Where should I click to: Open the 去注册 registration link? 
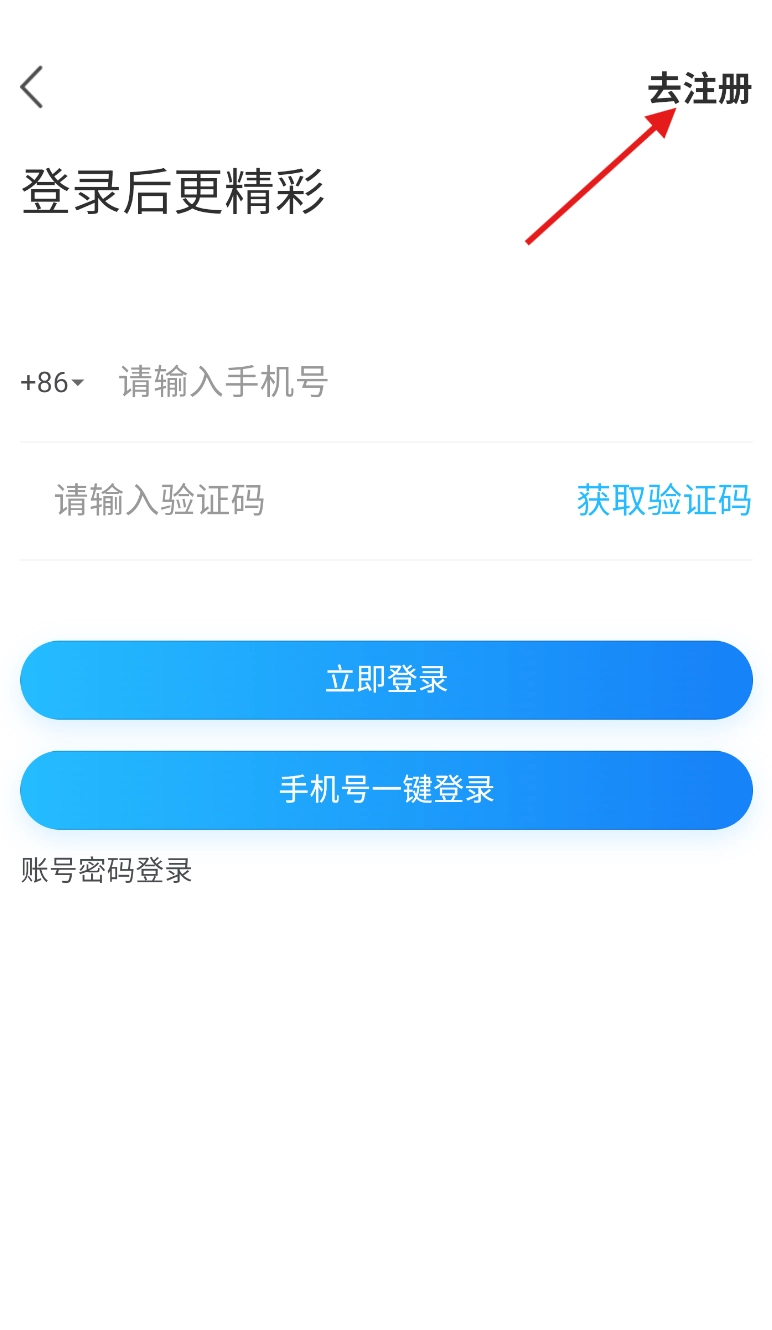[x=699, y=90]
